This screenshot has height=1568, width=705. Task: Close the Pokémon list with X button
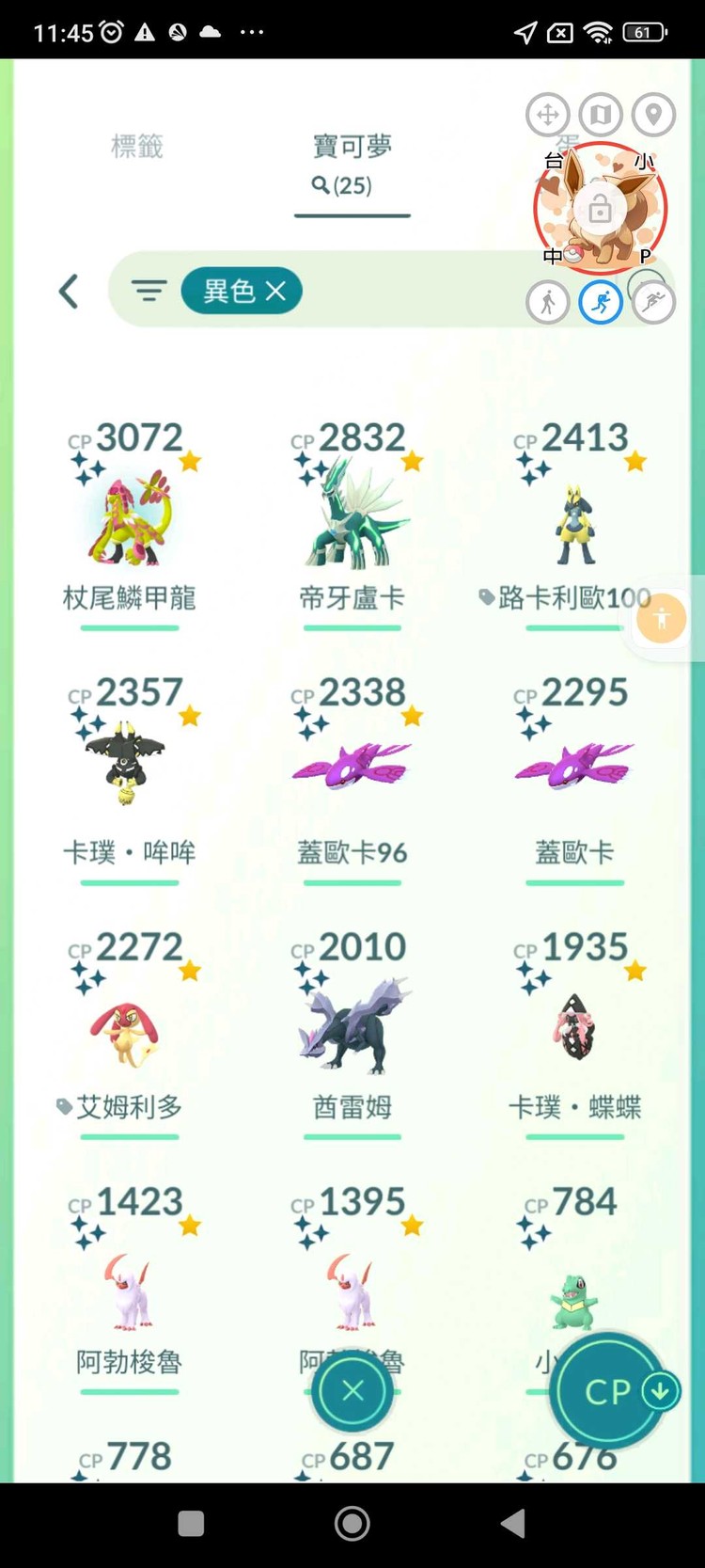coord(352,1391)
